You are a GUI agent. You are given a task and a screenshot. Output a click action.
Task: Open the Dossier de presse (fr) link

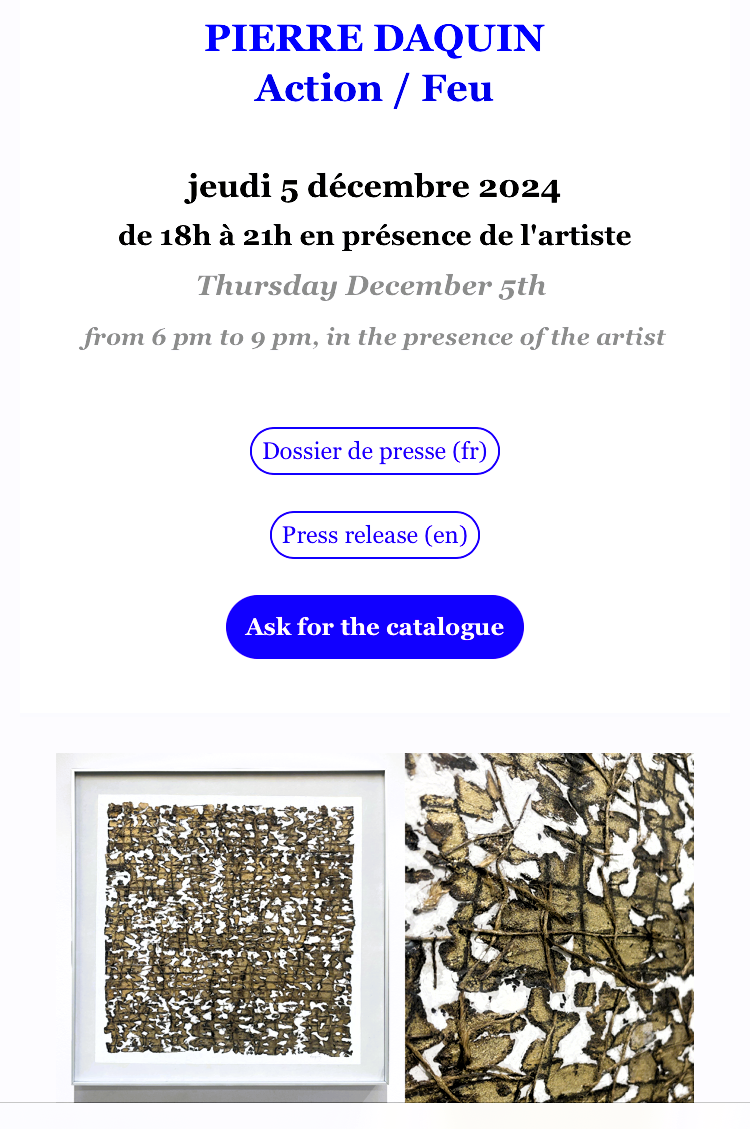(374, 451)
